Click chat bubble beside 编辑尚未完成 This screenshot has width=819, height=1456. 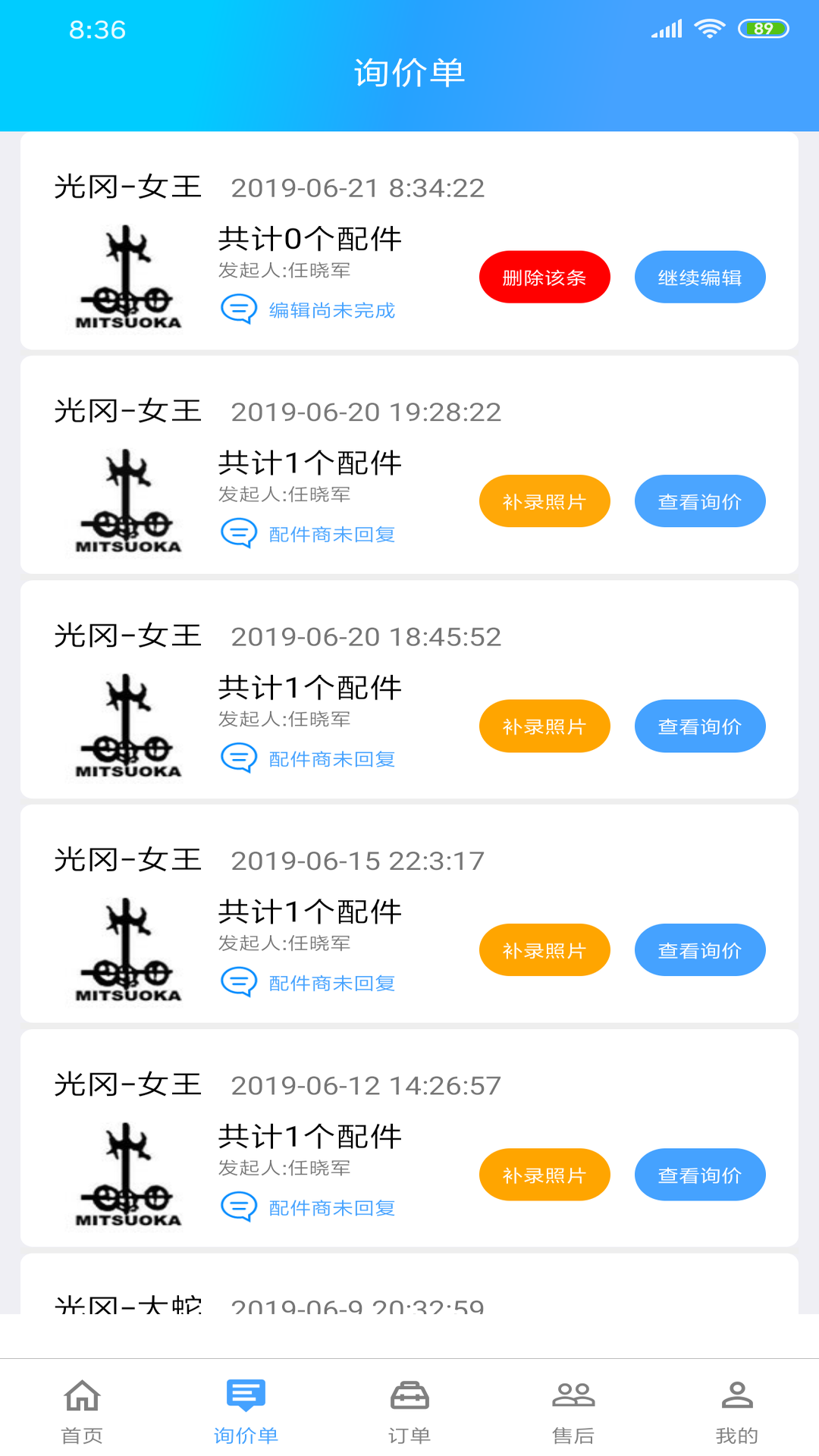(x=238, y=309)
